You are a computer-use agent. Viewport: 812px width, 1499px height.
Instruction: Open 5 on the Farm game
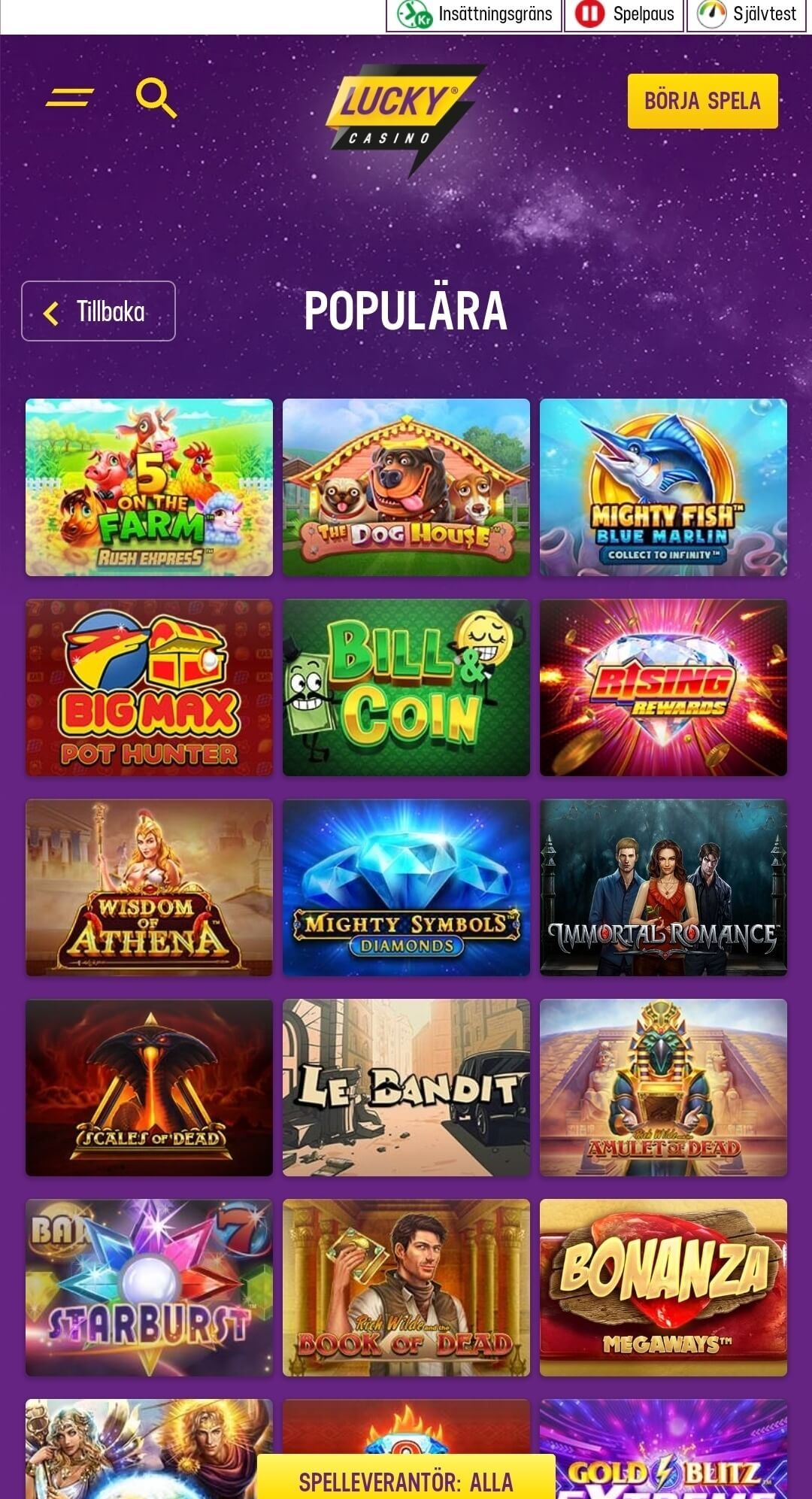pos(149,487)
